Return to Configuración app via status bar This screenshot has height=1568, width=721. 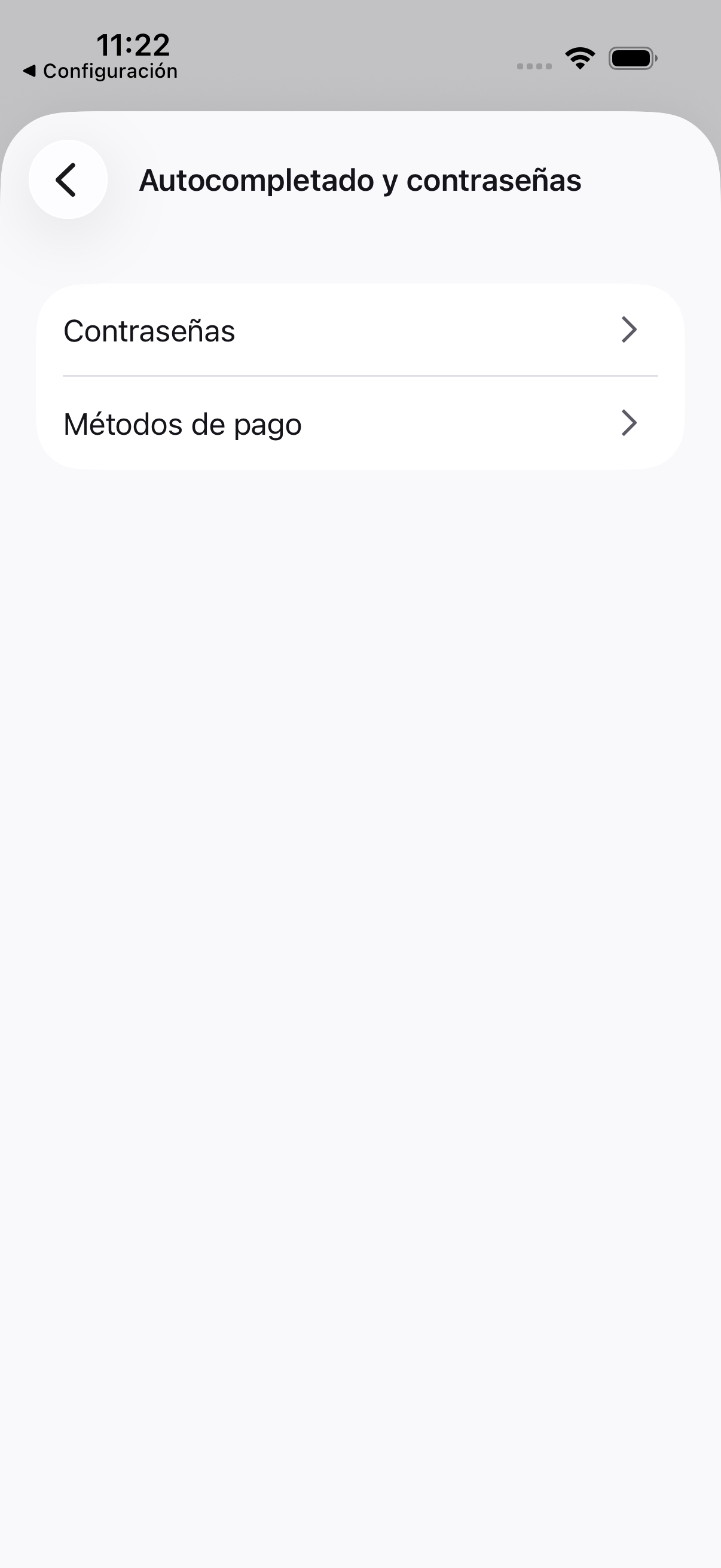tap(100, 71)
